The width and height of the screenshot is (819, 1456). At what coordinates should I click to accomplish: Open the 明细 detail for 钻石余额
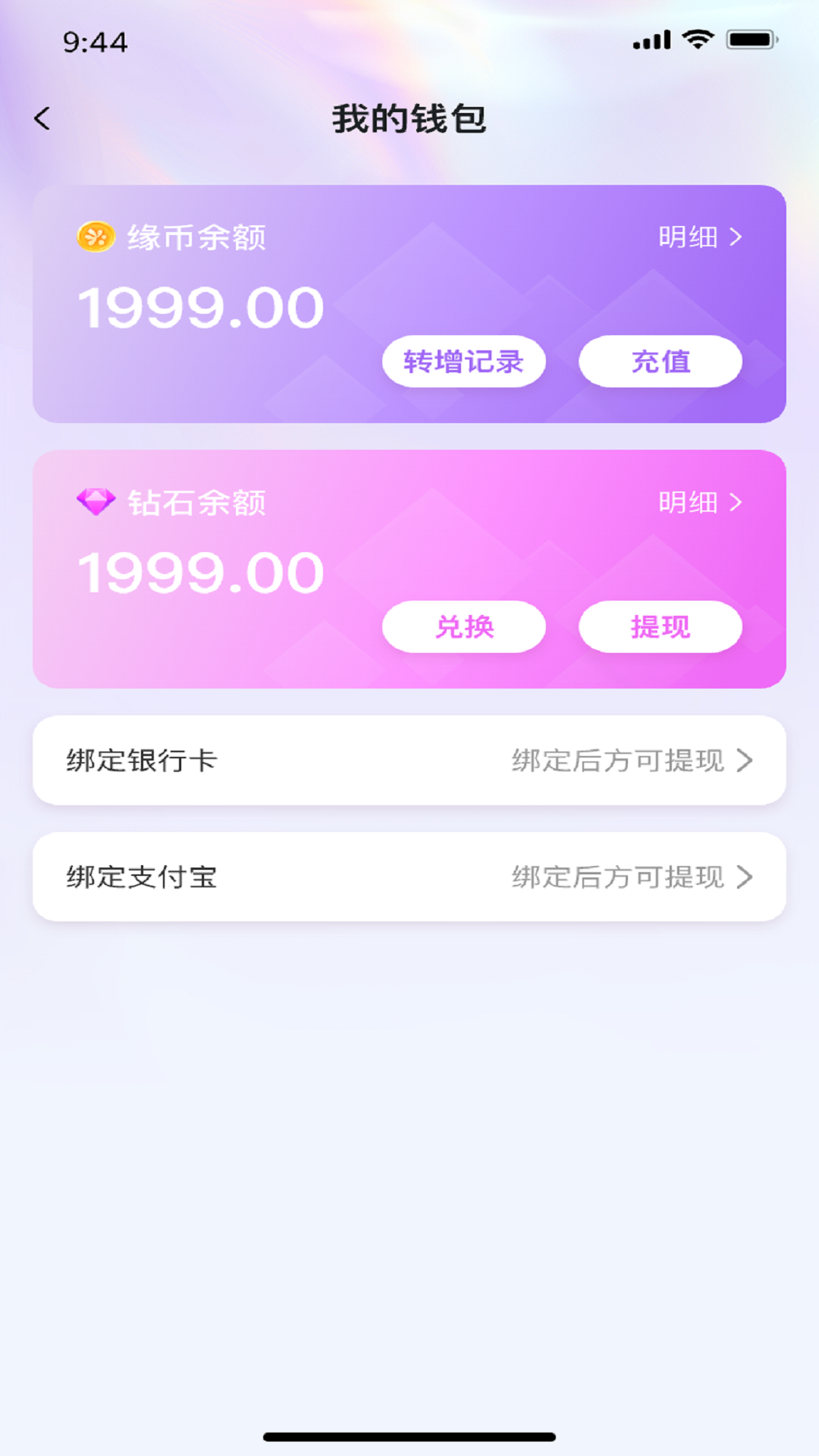coord(698,501)
